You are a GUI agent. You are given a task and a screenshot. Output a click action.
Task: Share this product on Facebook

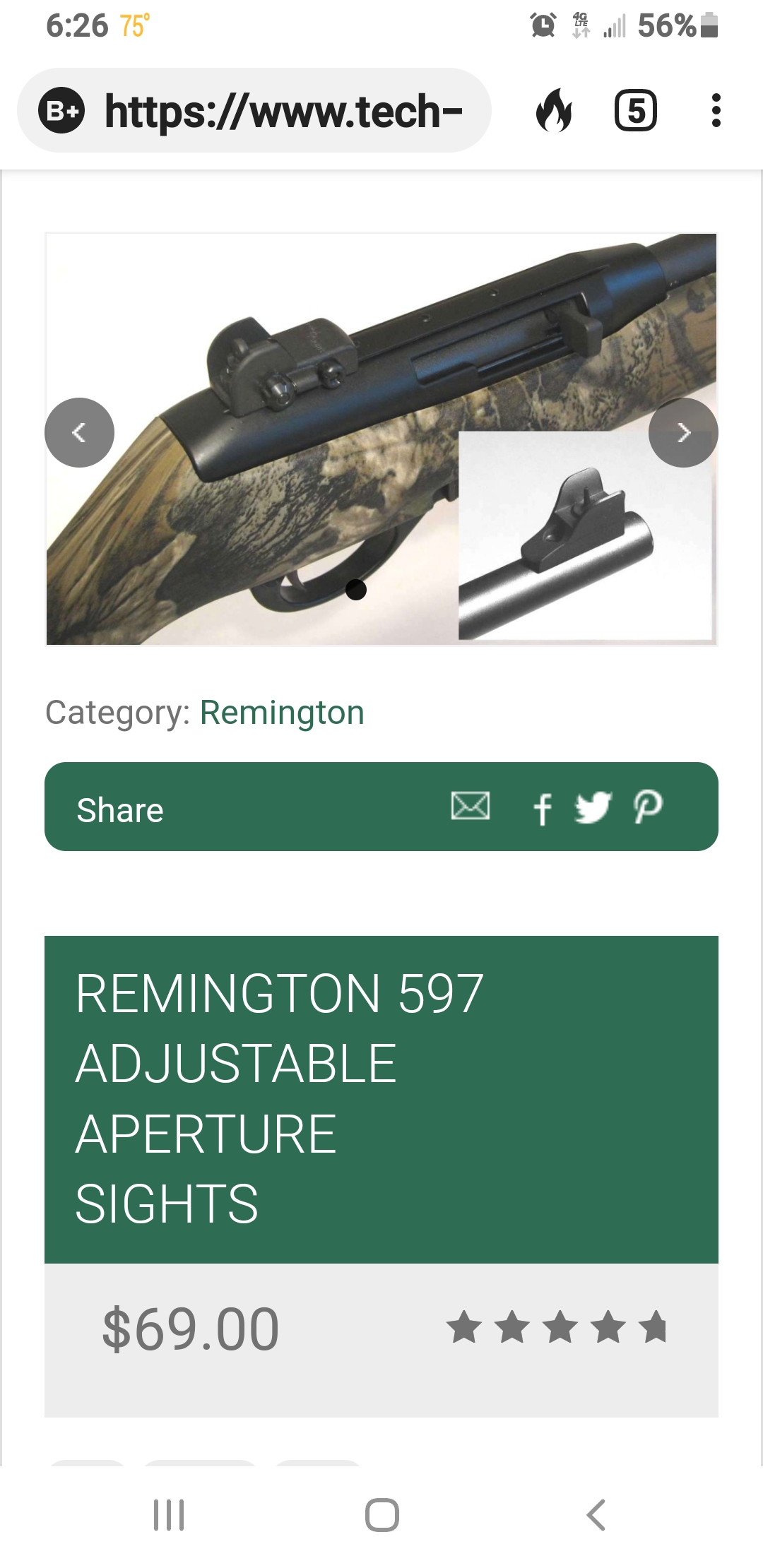pos(543,808)
